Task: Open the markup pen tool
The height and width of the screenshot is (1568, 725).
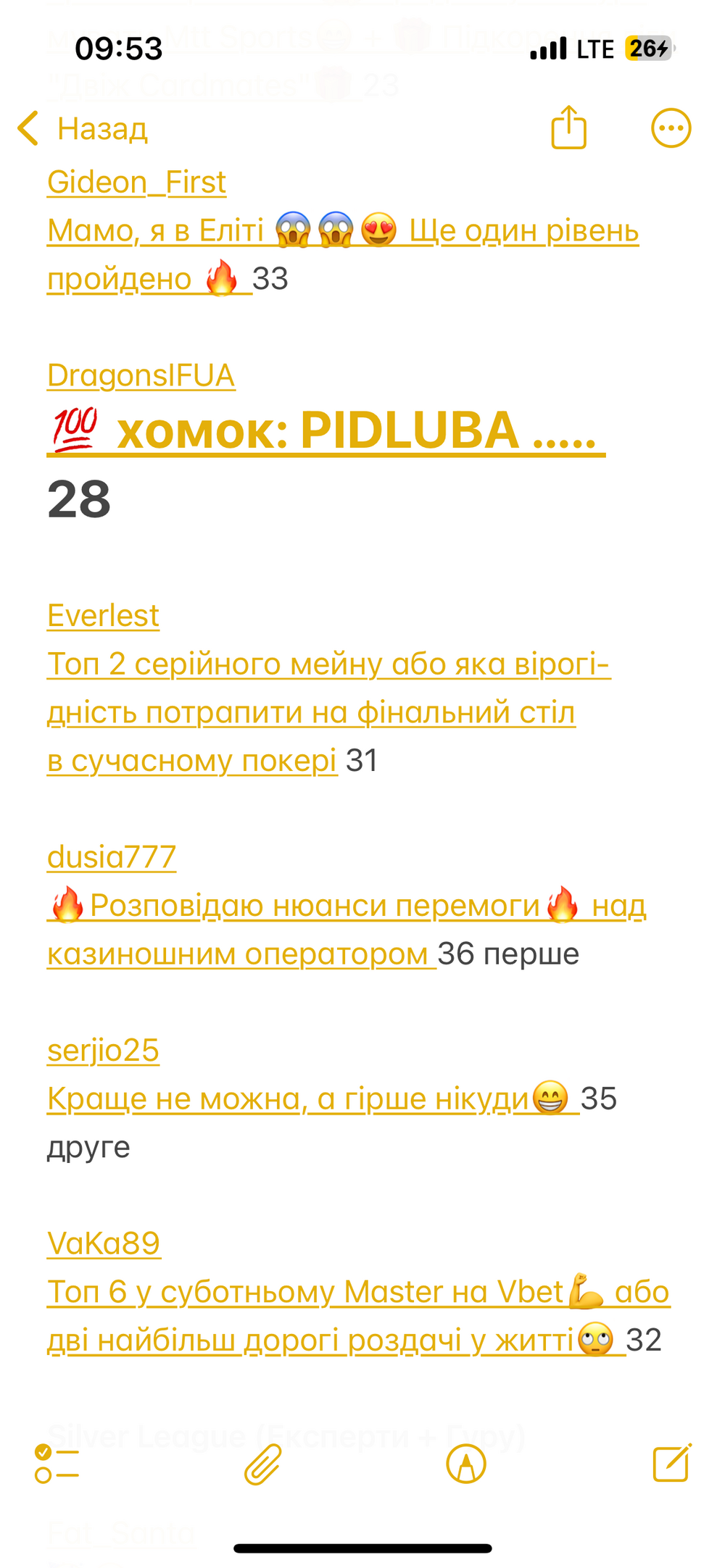Action: tap(466, 1464)
